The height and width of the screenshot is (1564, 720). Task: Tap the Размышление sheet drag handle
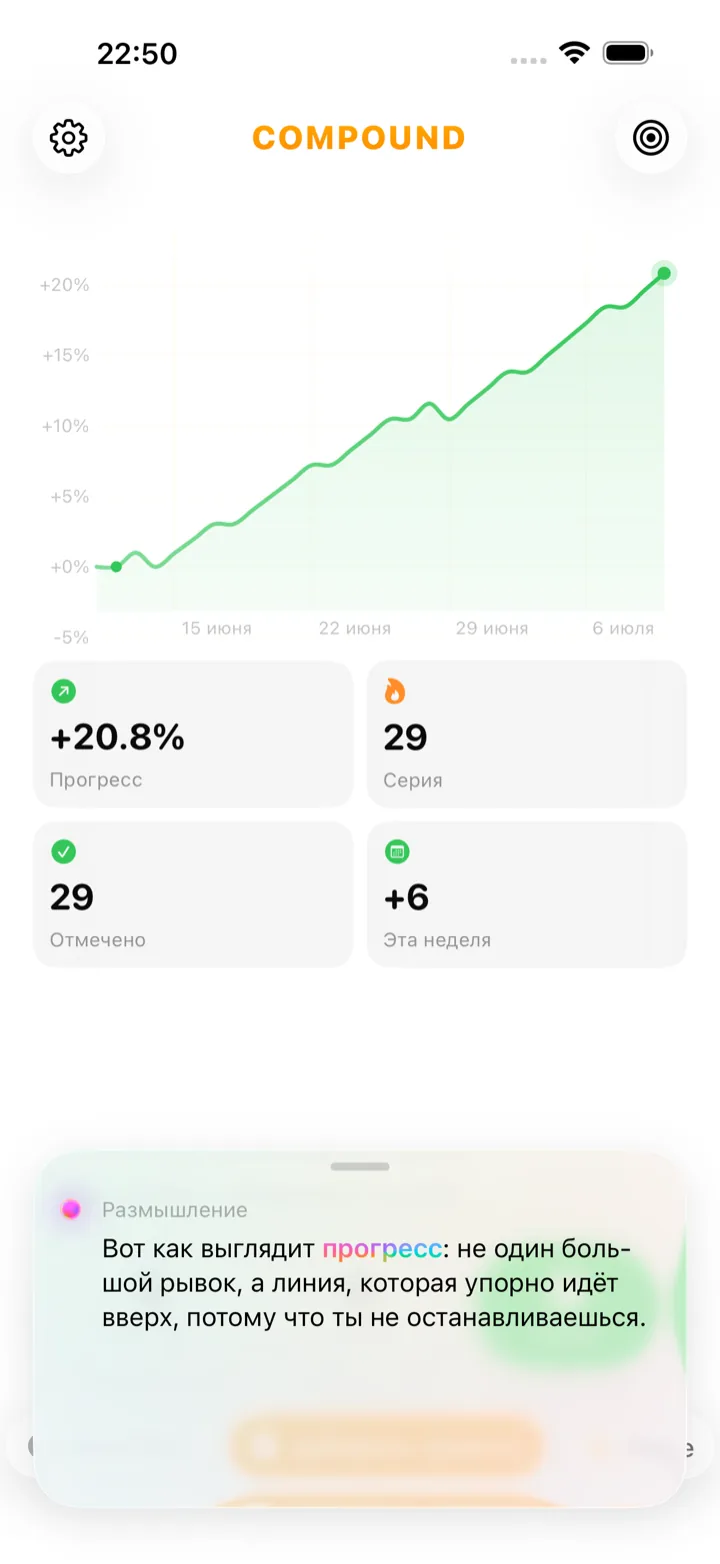(360, 1166)
